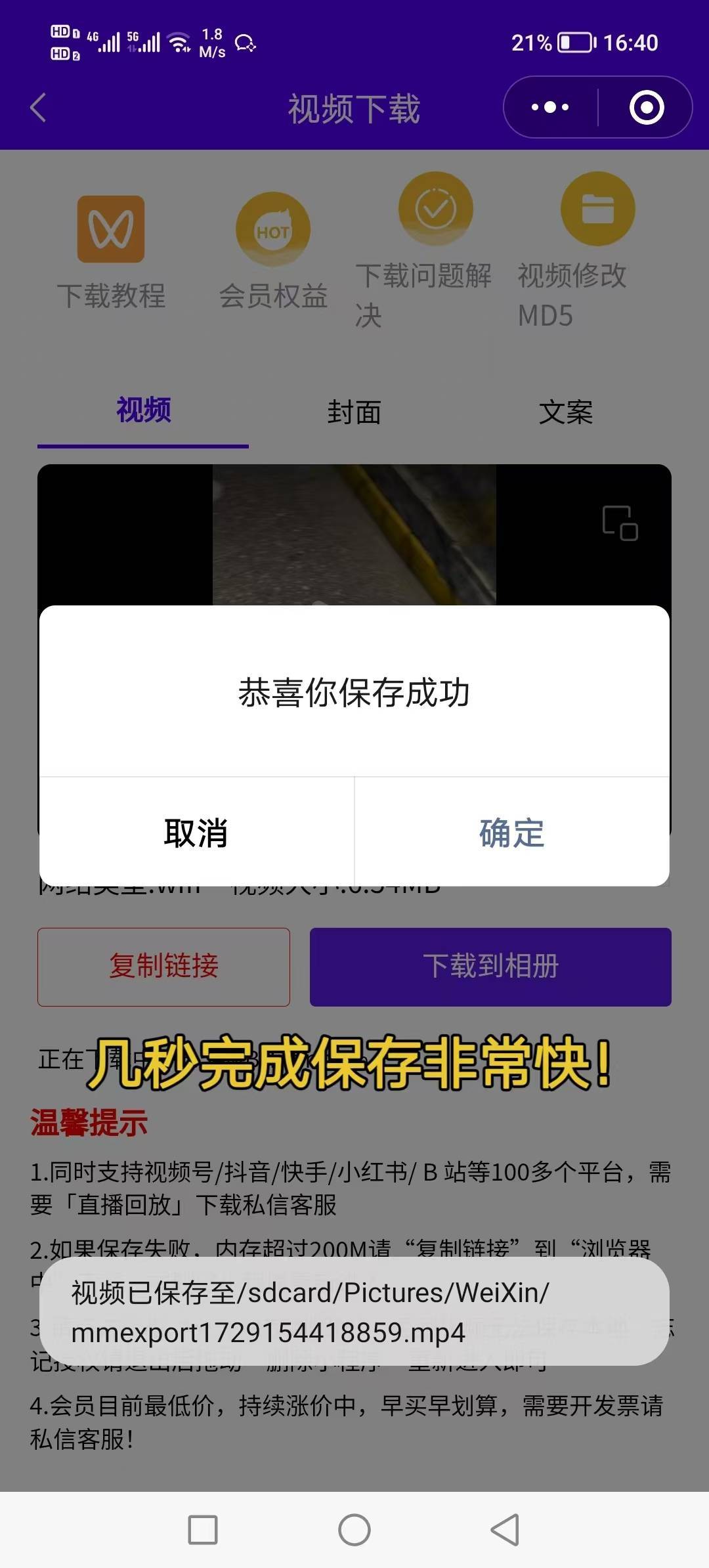Tap 确定 in the save success dialog
The height and width of the screenshot is (1568, 709).
pos(512,833)
